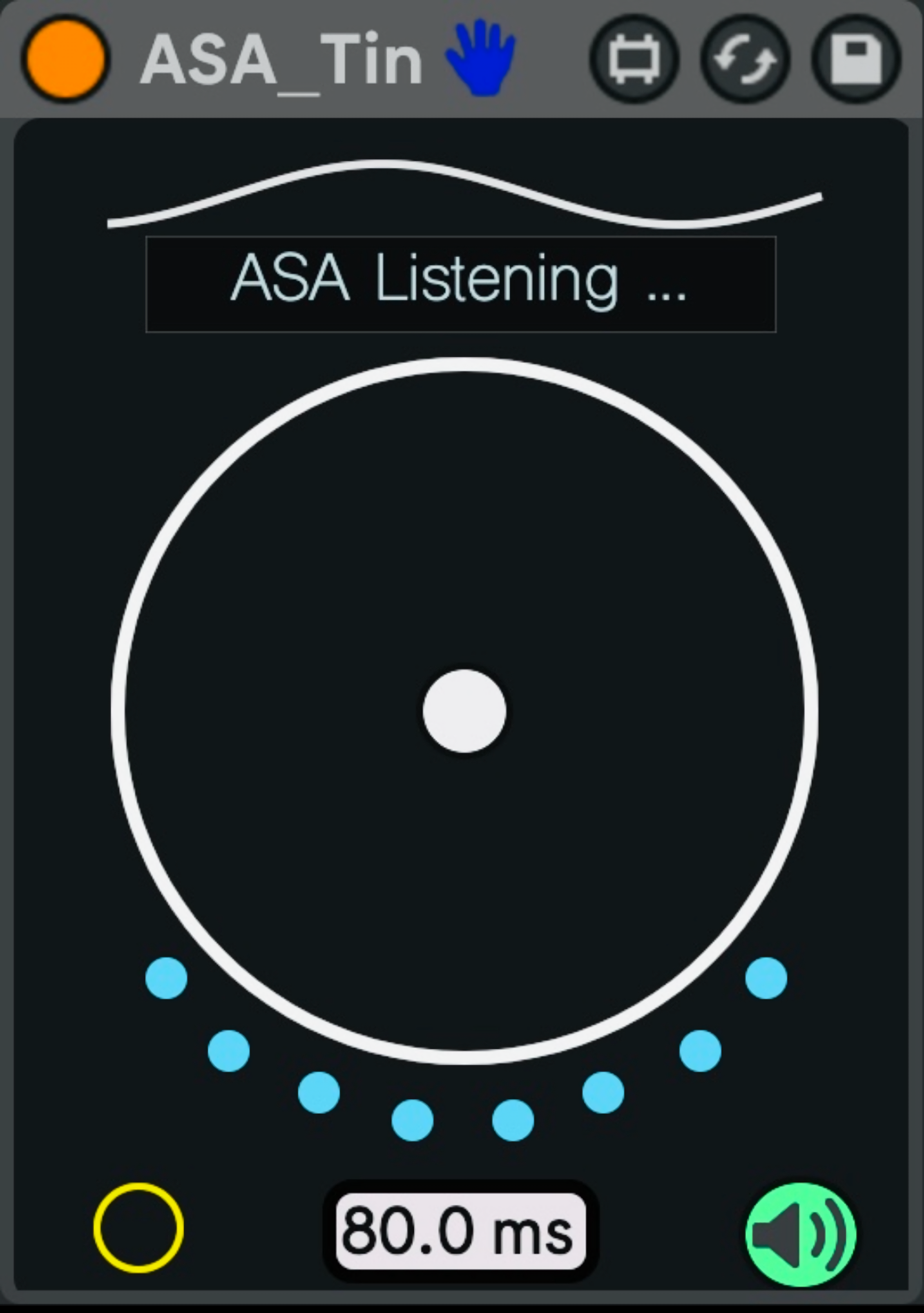This screenshot has width=924, height=1313.
Task: Mute audio with the green speaker button
Action: pos(801,1234)
